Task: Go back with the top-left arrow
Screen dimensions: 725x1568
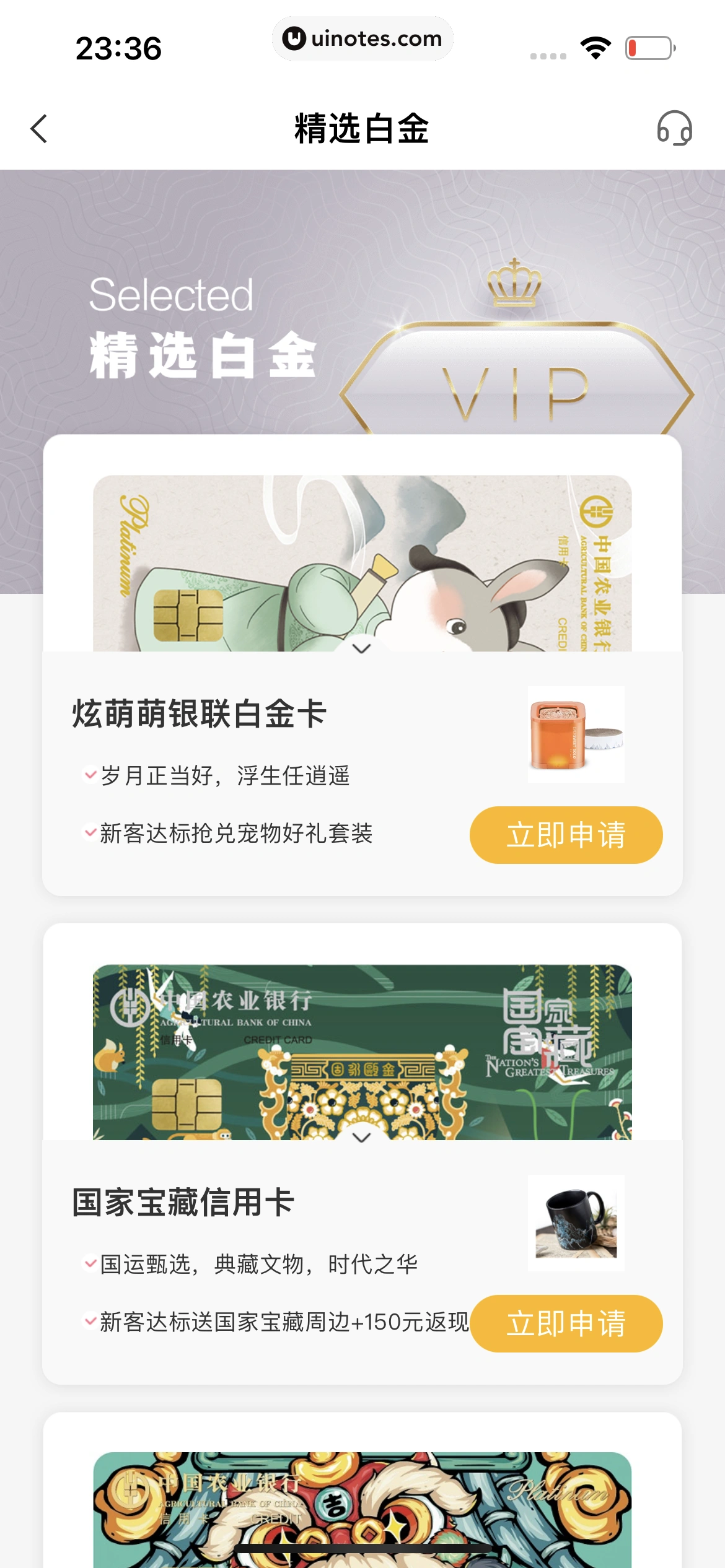Action: [39, 129]
